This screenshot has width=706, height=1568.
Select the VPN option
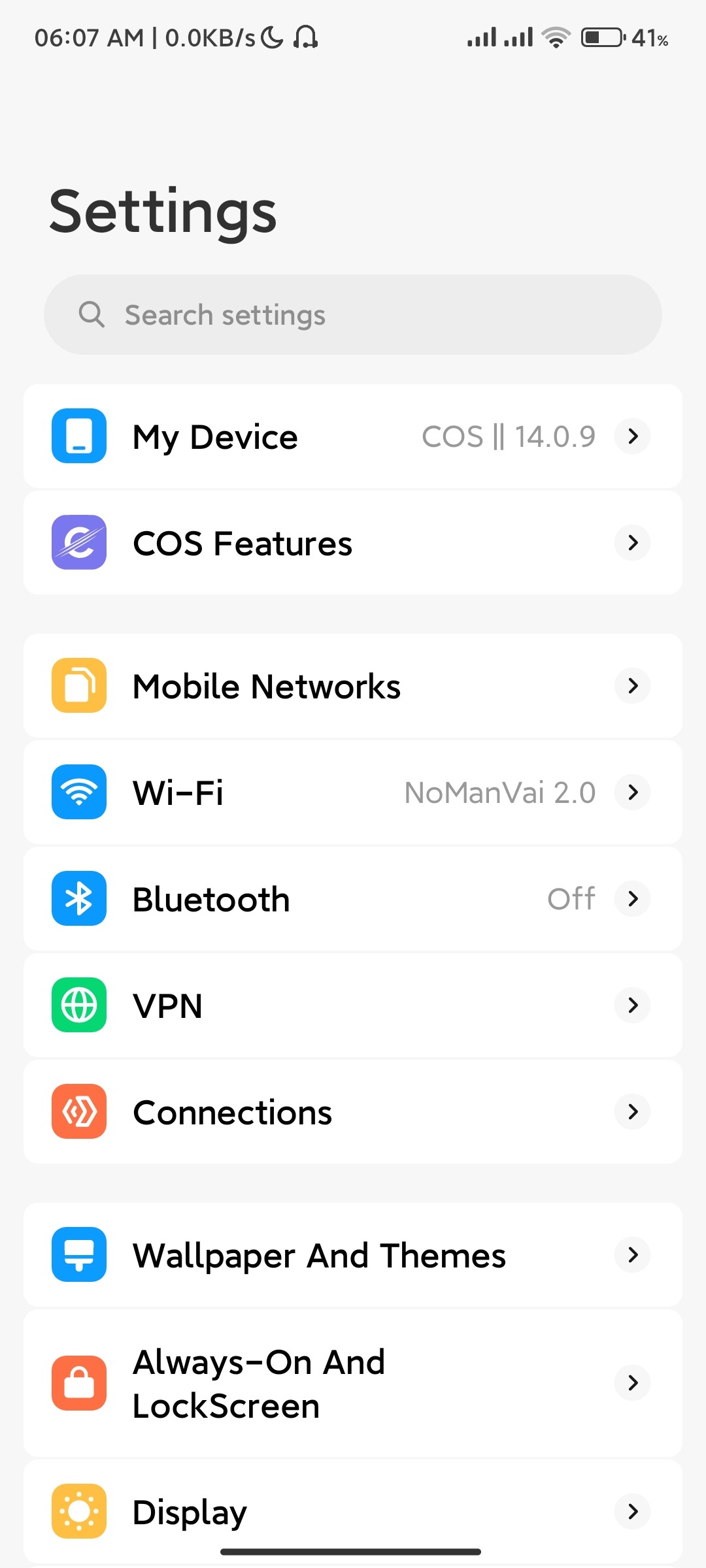[x=353, y=1005]
